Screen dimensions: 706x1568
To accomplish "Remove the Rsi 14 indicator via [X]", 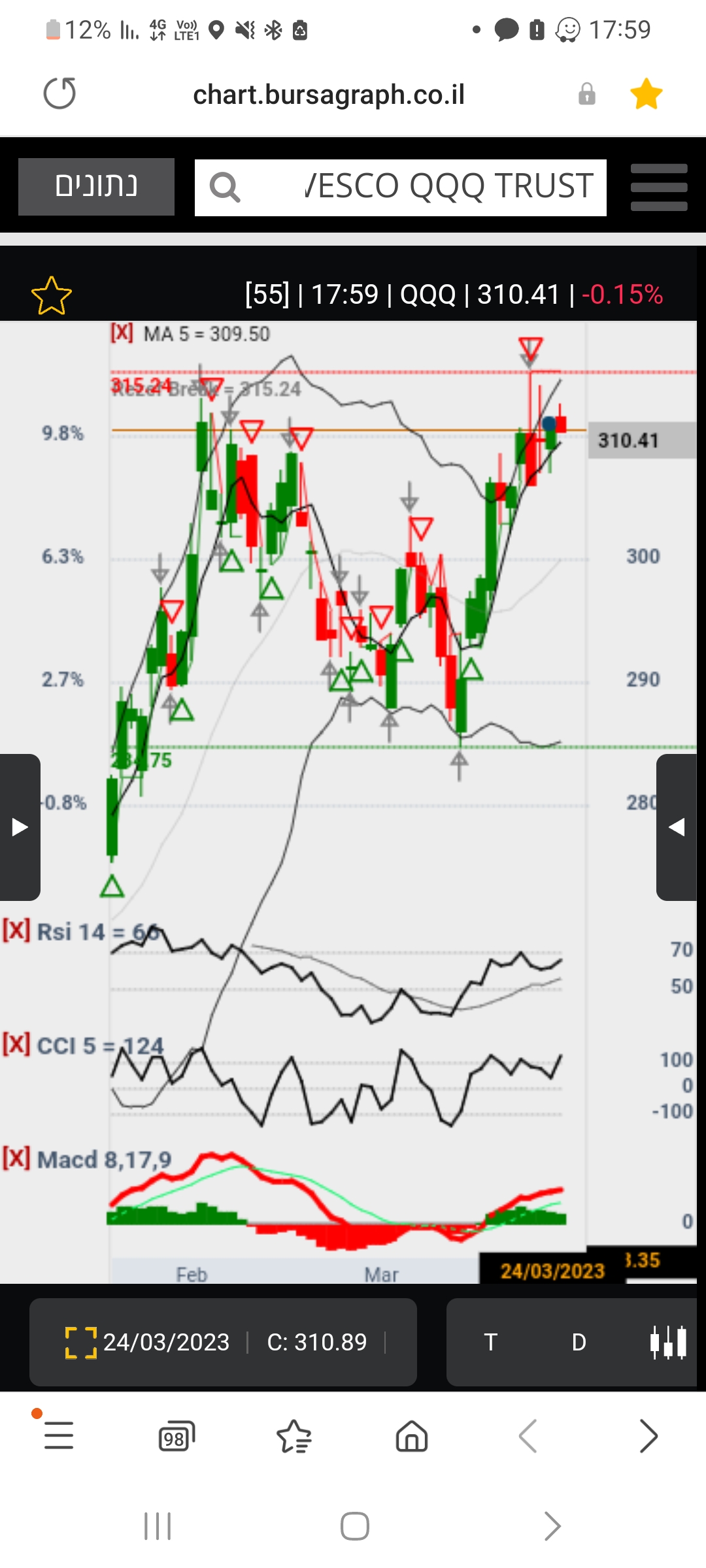I will [16, 930].
